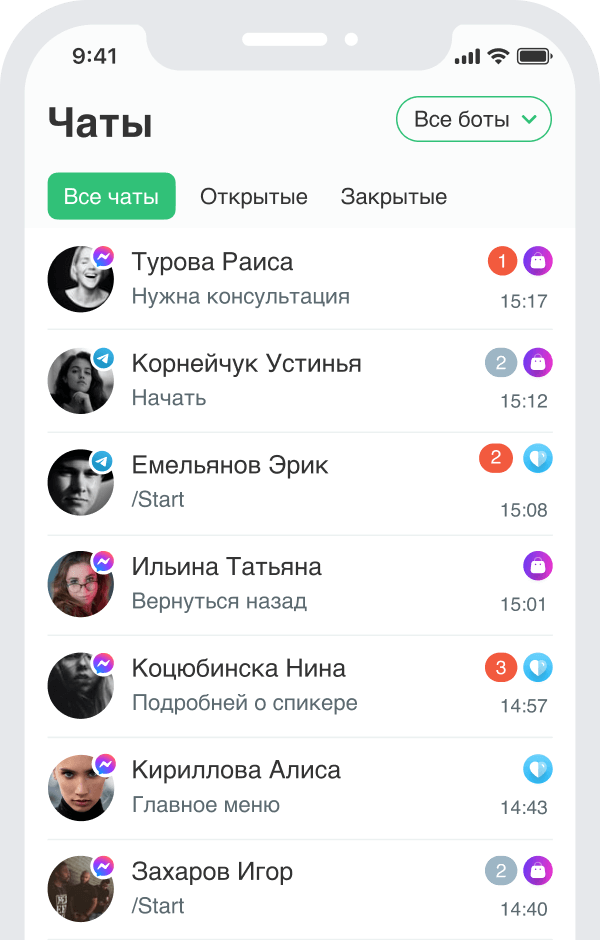
Task: Open the chat with Корнейчук Устинья
Action: point(300,380)
